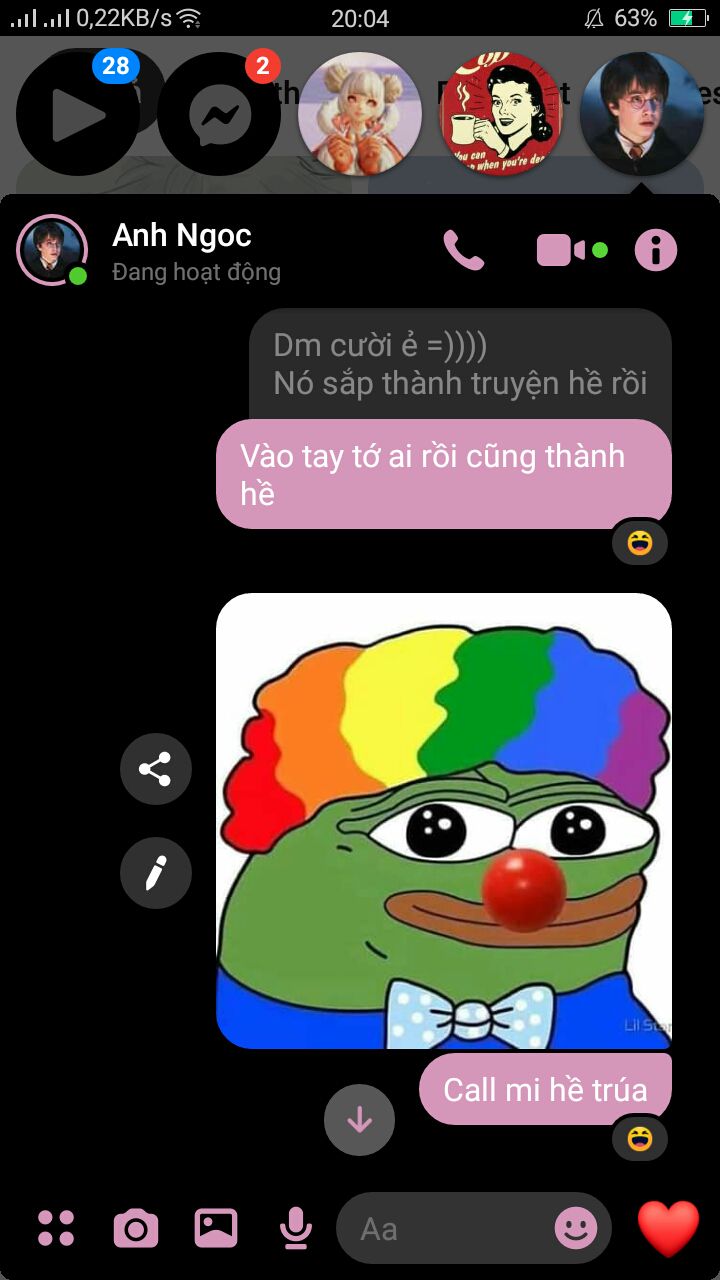Open the clown frog picture

444,820
